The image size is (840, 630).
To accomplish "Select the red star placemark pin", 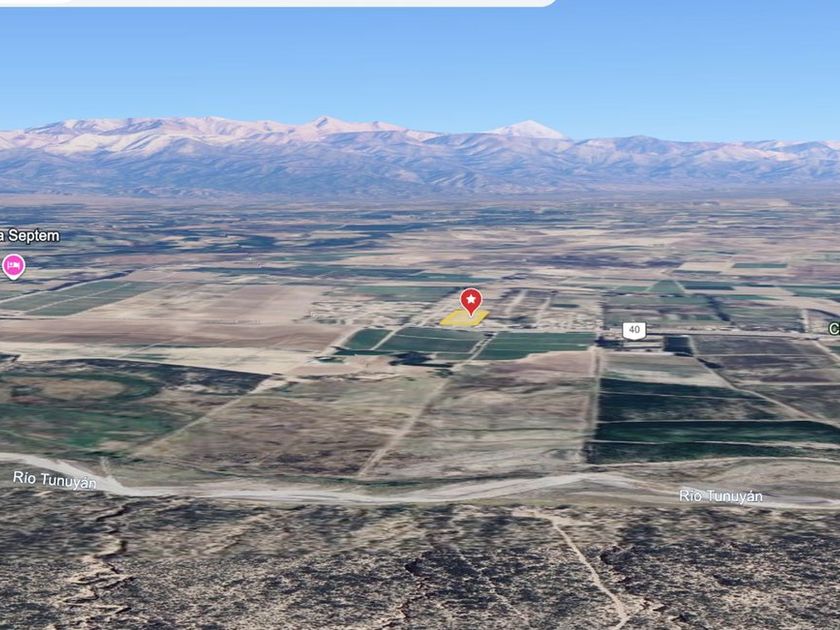I will [471, 301].
